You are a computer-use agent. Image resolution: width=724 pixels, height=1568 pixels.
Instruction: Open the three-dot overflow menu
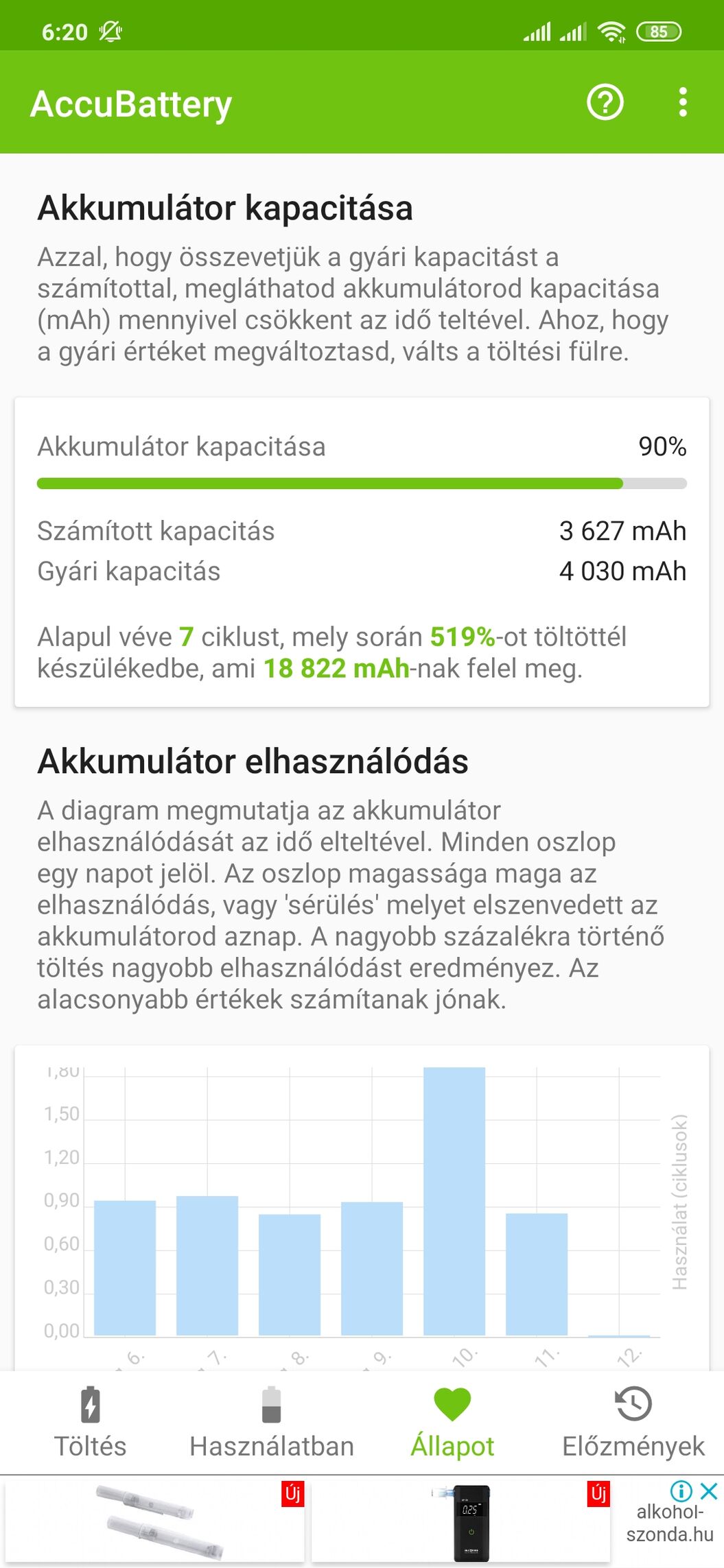click(682, 103)
